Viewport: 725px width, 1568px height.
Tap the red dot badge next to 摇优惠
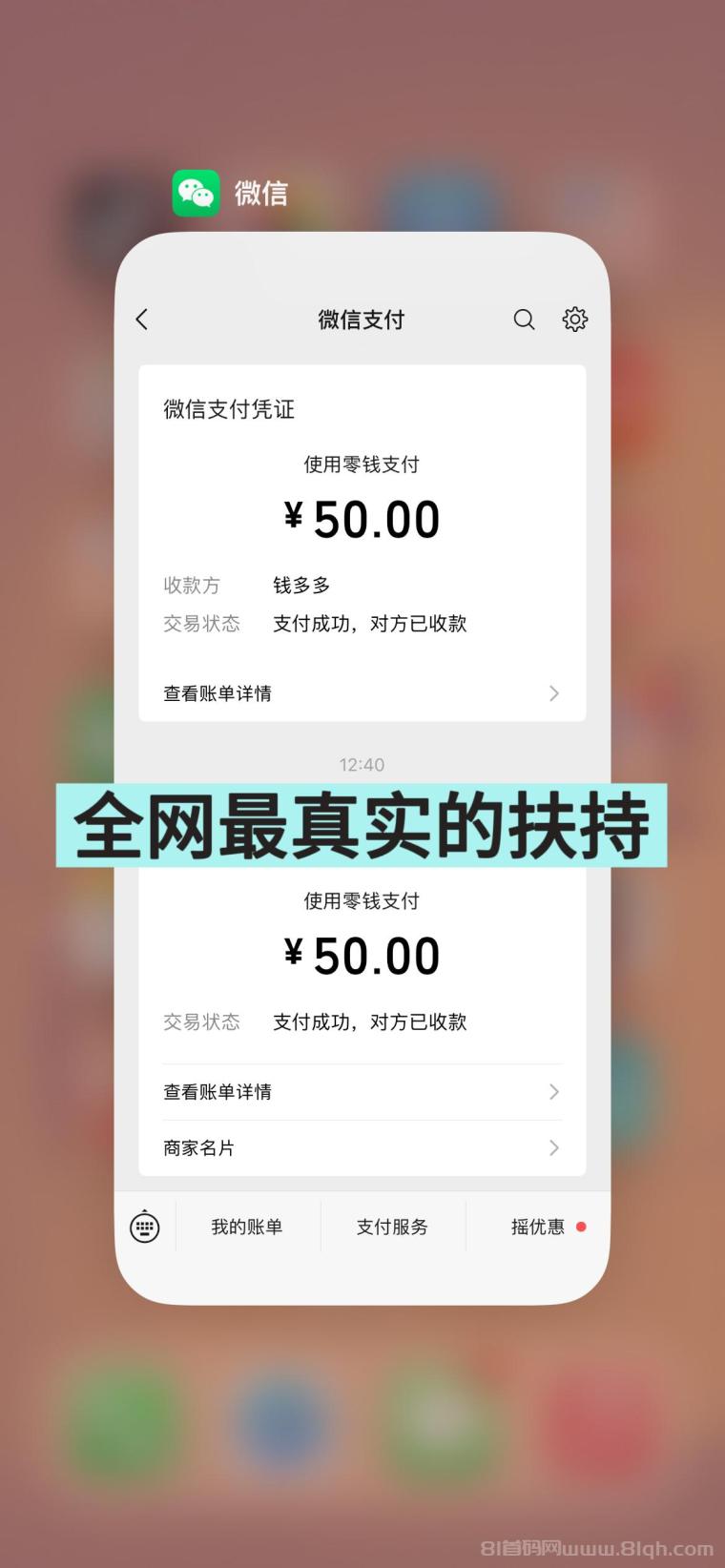pyautogui.click(x=583, y=1228)
